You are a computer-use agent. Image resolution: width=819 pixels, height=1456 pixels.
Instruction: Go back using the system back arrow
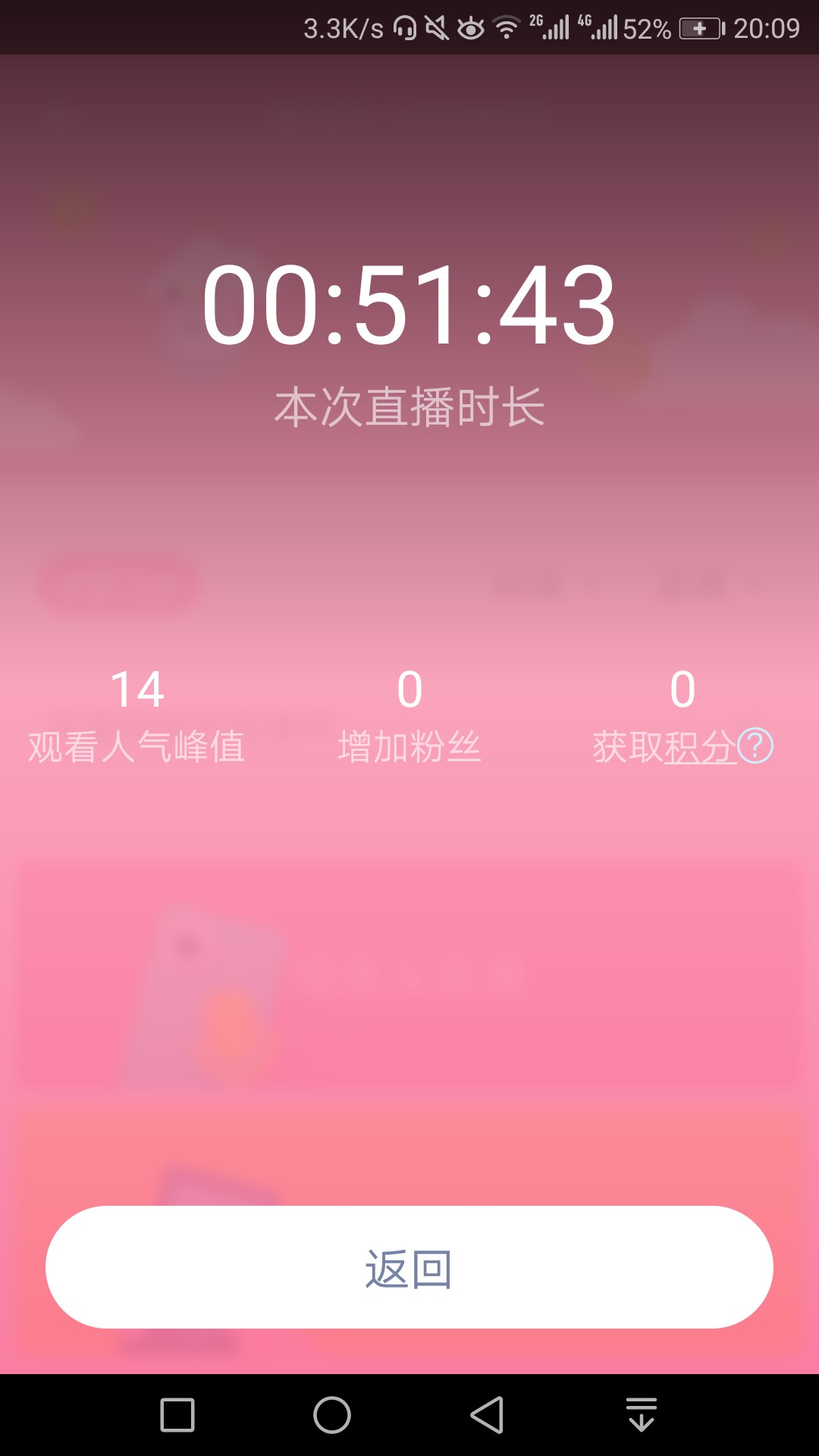point(487,1415)
